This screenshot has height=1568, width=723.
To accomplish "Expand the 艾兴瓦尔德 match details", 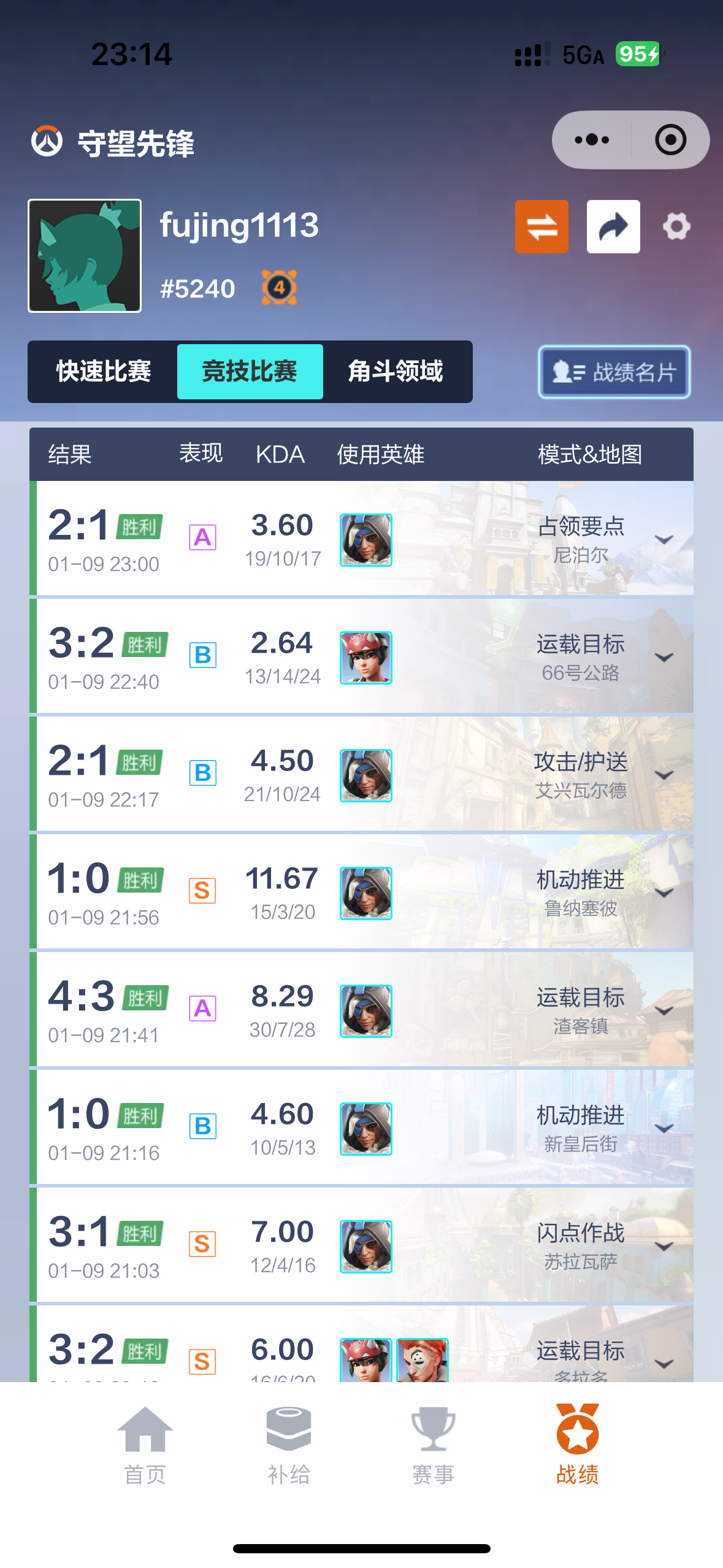I will pos(664,775).
